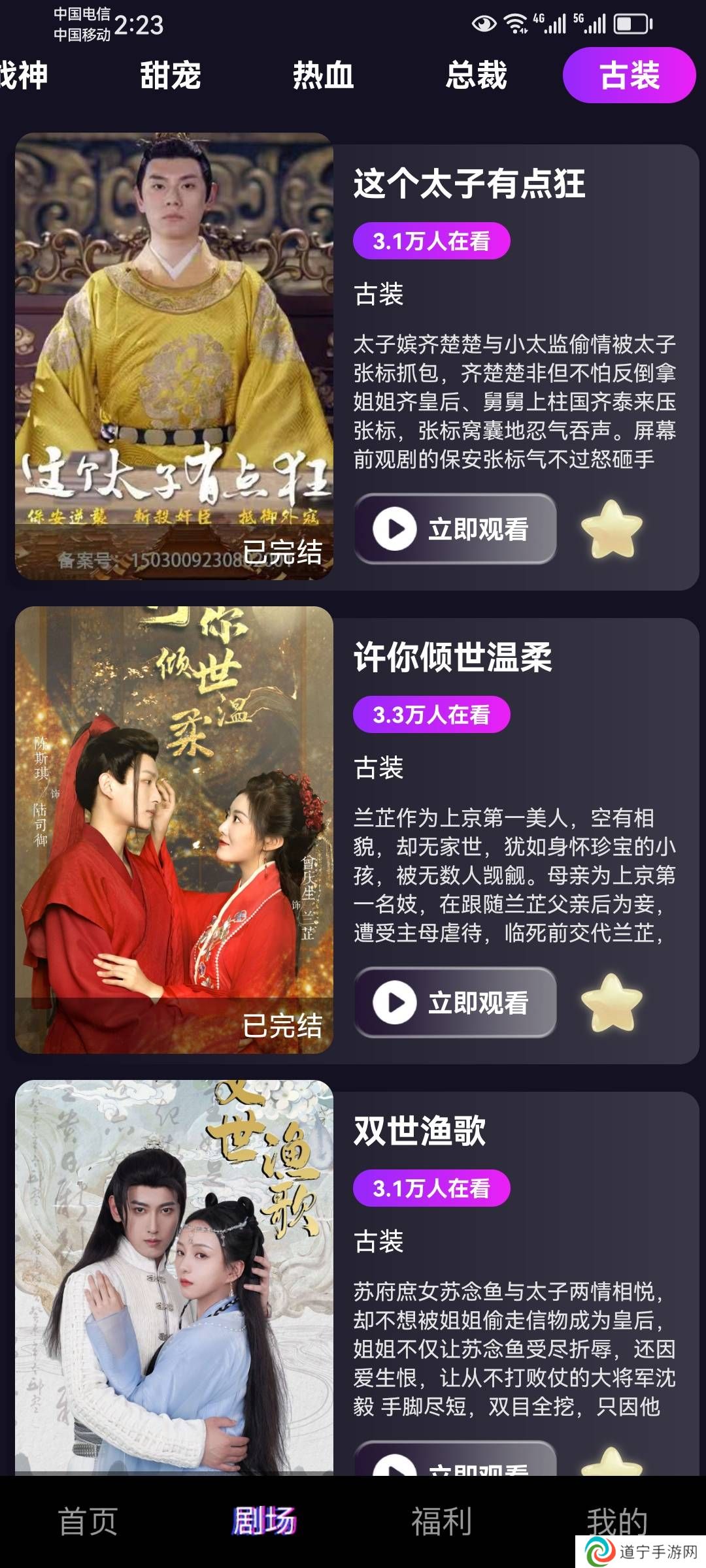Go to the 首页 tab
This screenshot has width=706, height=1568.
pyautogui.click(x=88, y=1521)
